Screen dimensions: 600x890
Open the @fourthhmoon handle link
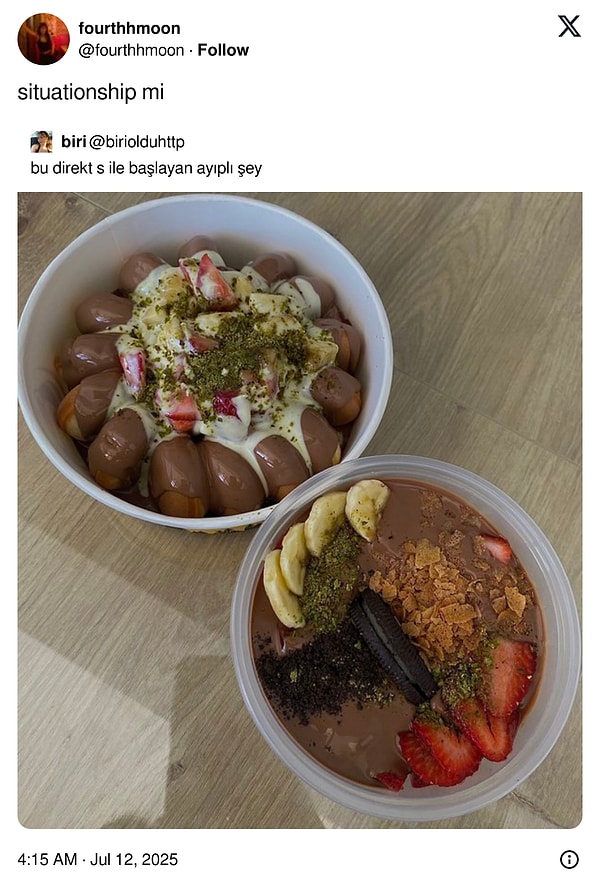pyautogui.click(x=131, y=50)
